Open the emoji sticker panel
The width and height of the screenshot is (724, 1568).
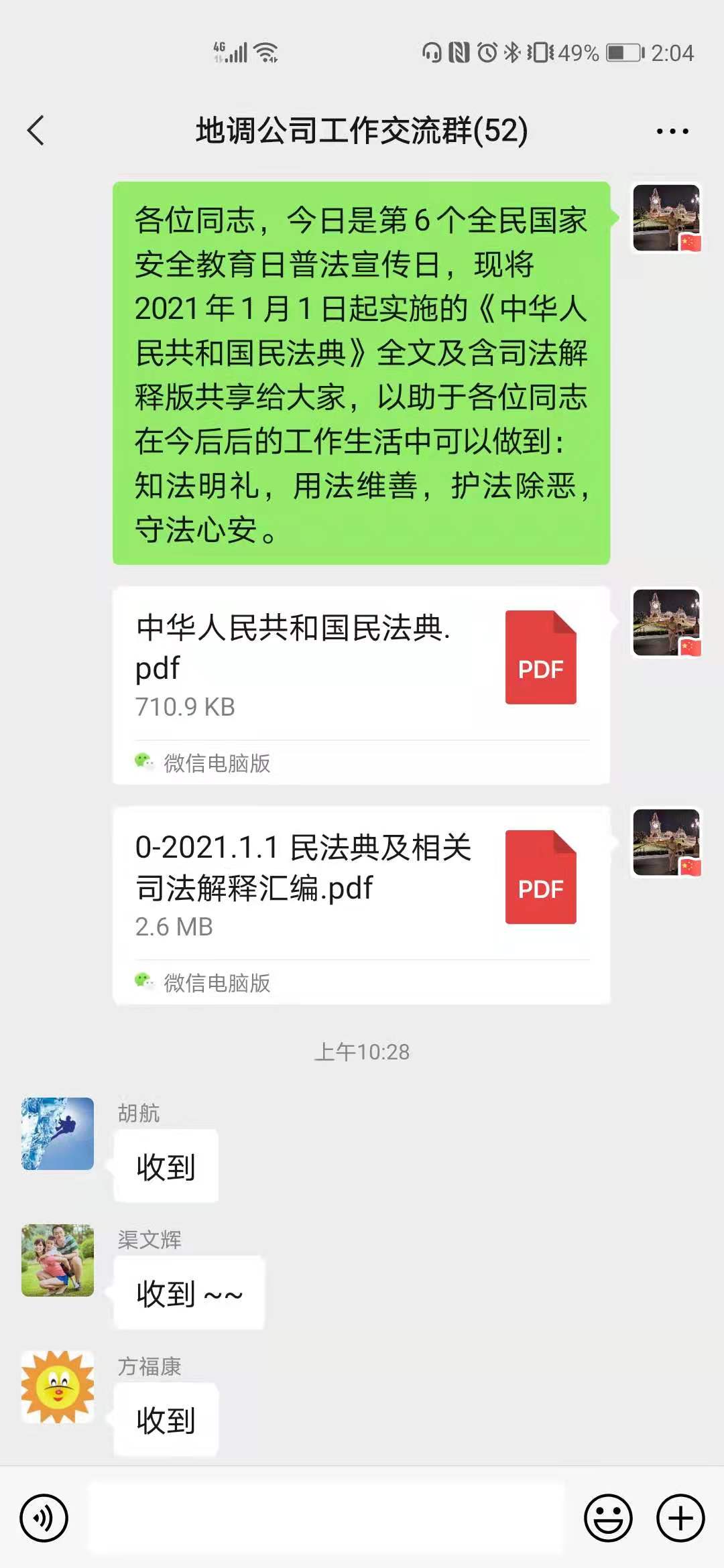[x=608, y=1518]
